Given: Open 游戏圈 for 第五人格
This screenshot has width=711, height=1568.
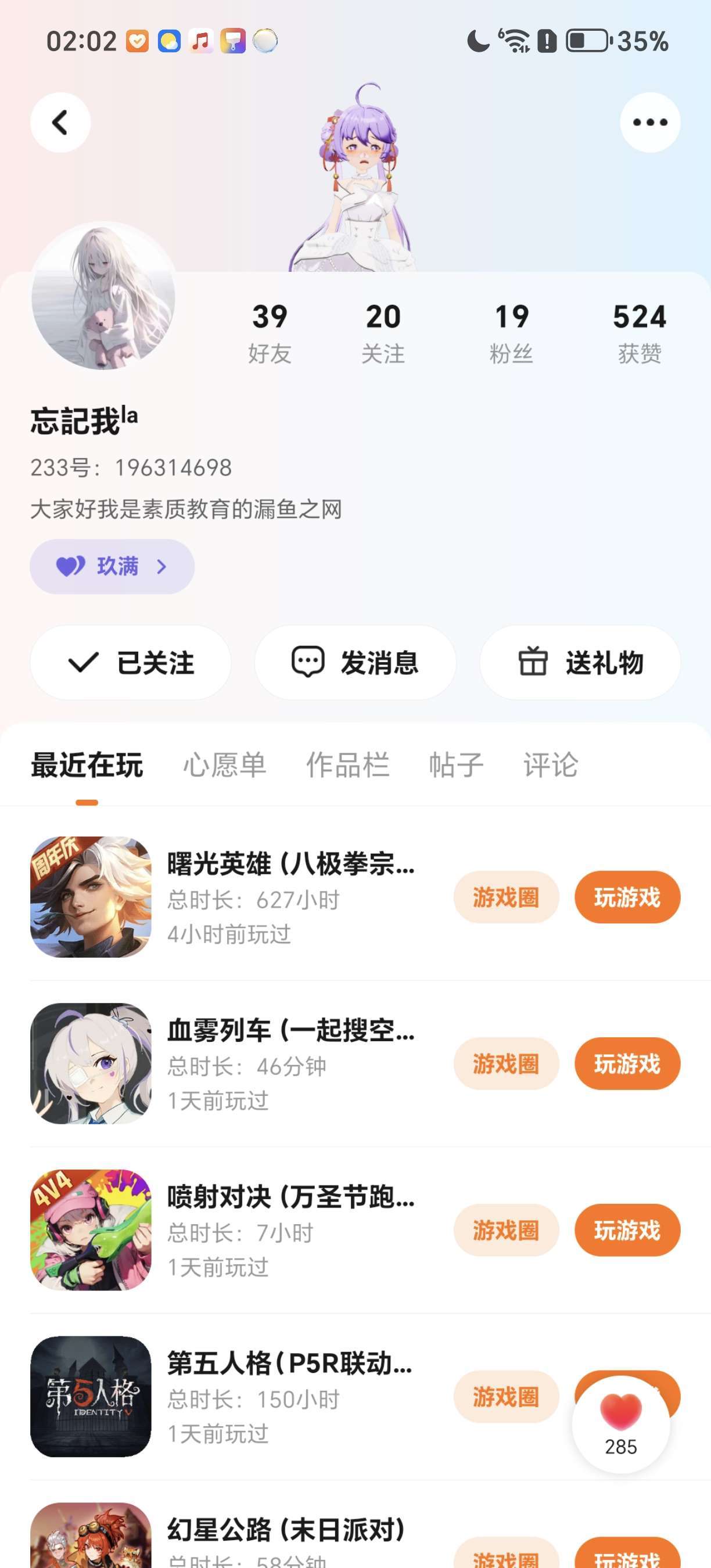Looking at the screenshot, I should (x=506, y=1396).
